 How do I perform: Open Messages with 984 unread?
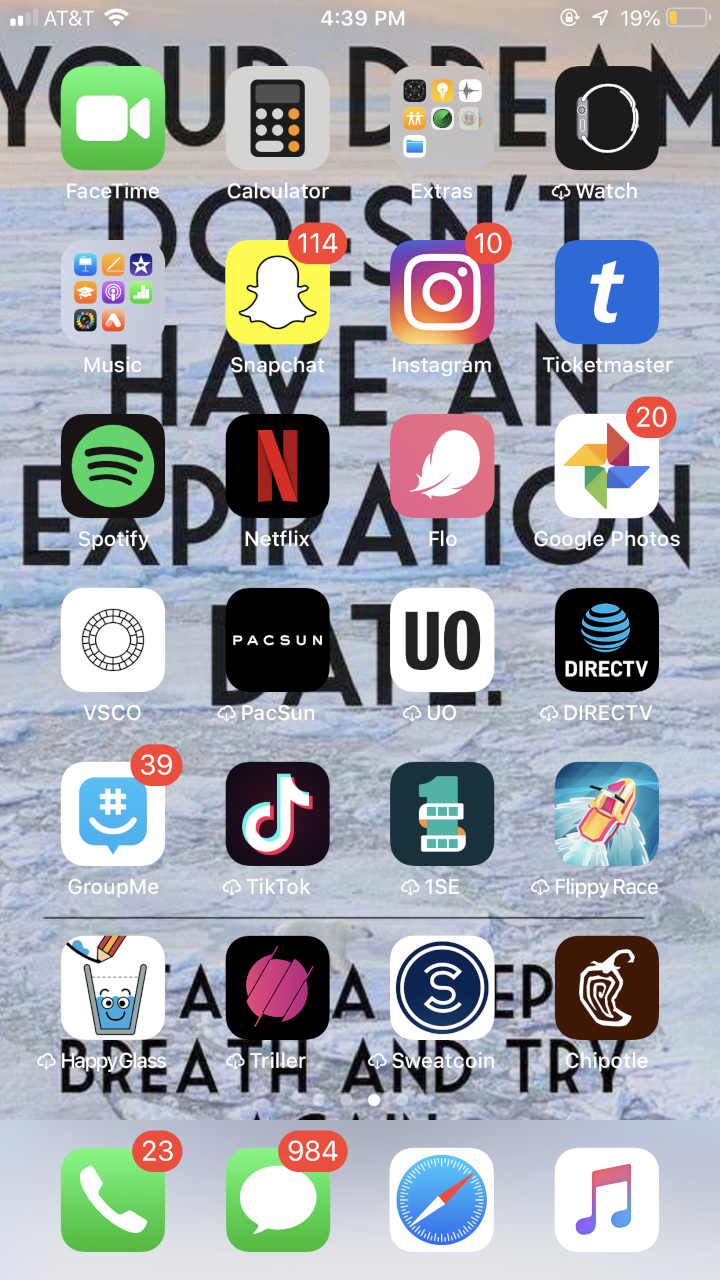[277, 1199]
